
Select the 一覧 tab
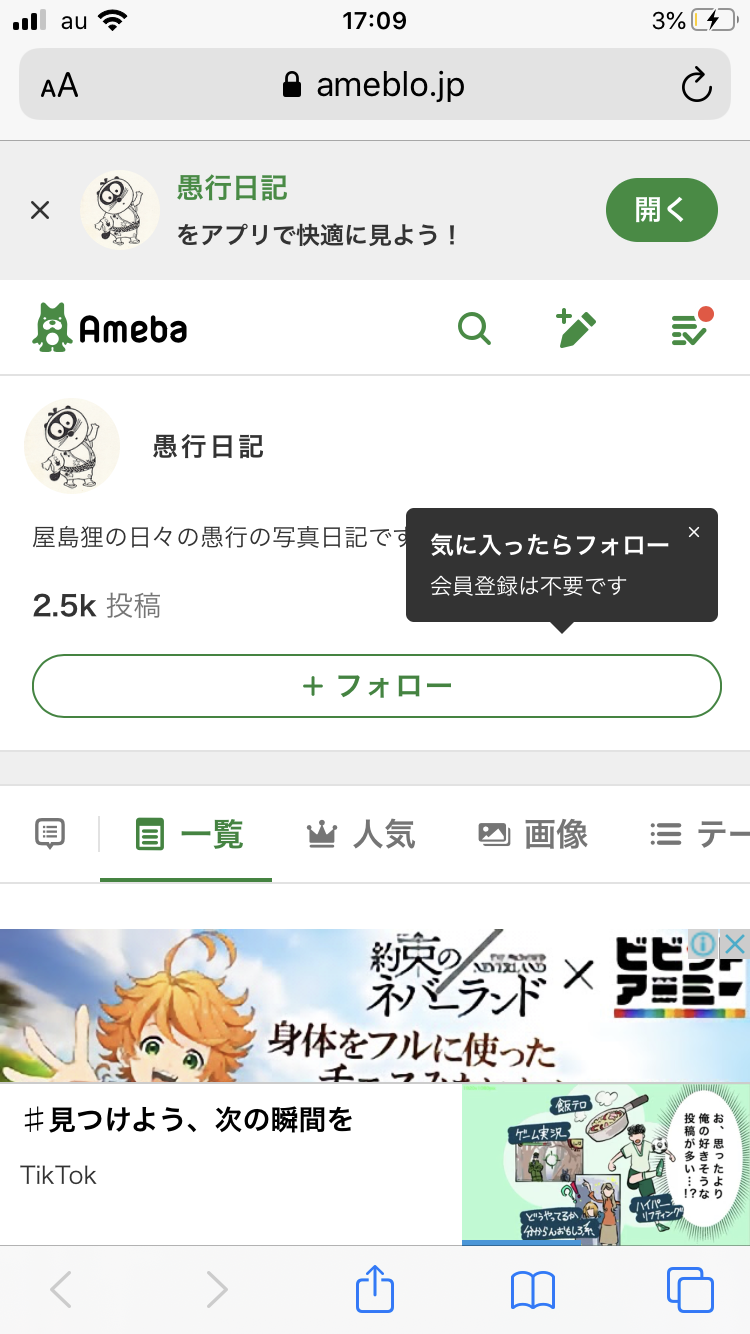tap(188, 834)
